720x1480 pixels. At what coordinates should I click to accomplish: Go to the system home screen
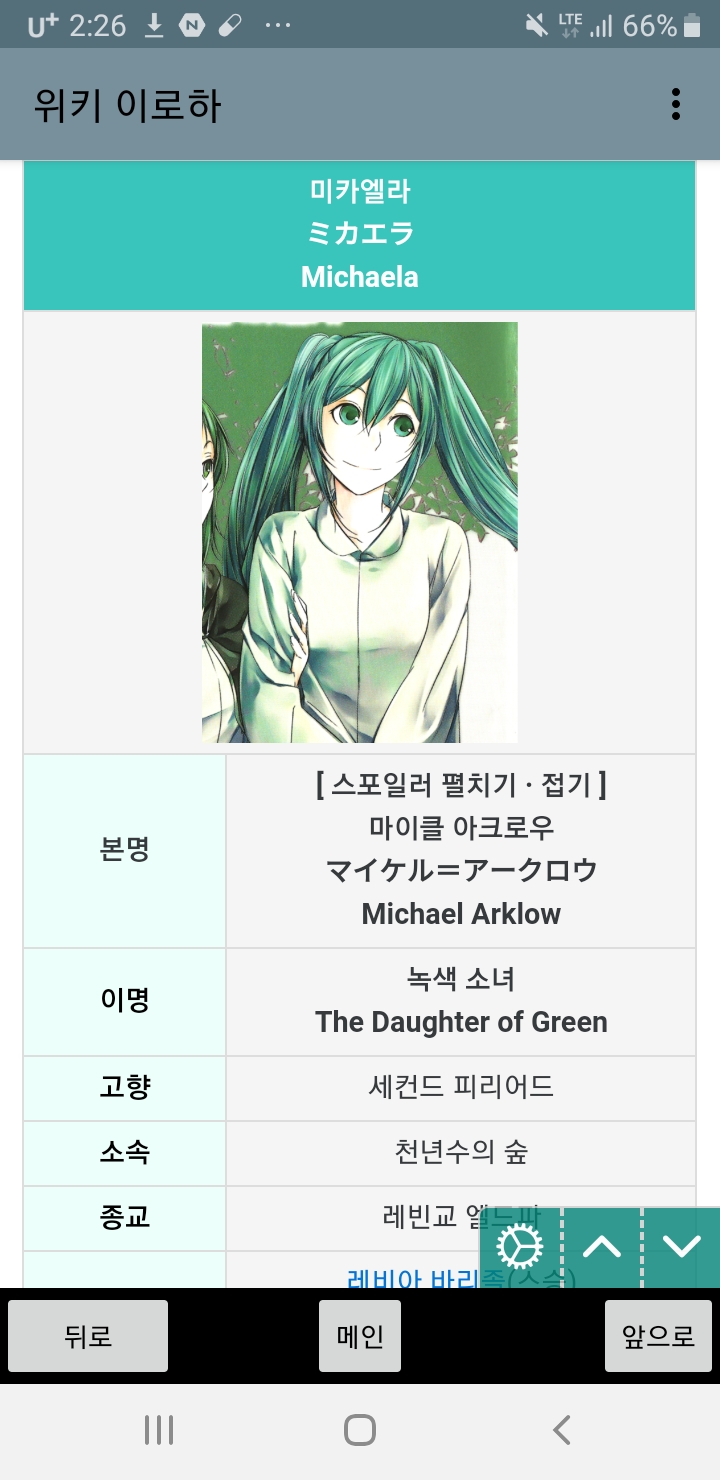360,1430
